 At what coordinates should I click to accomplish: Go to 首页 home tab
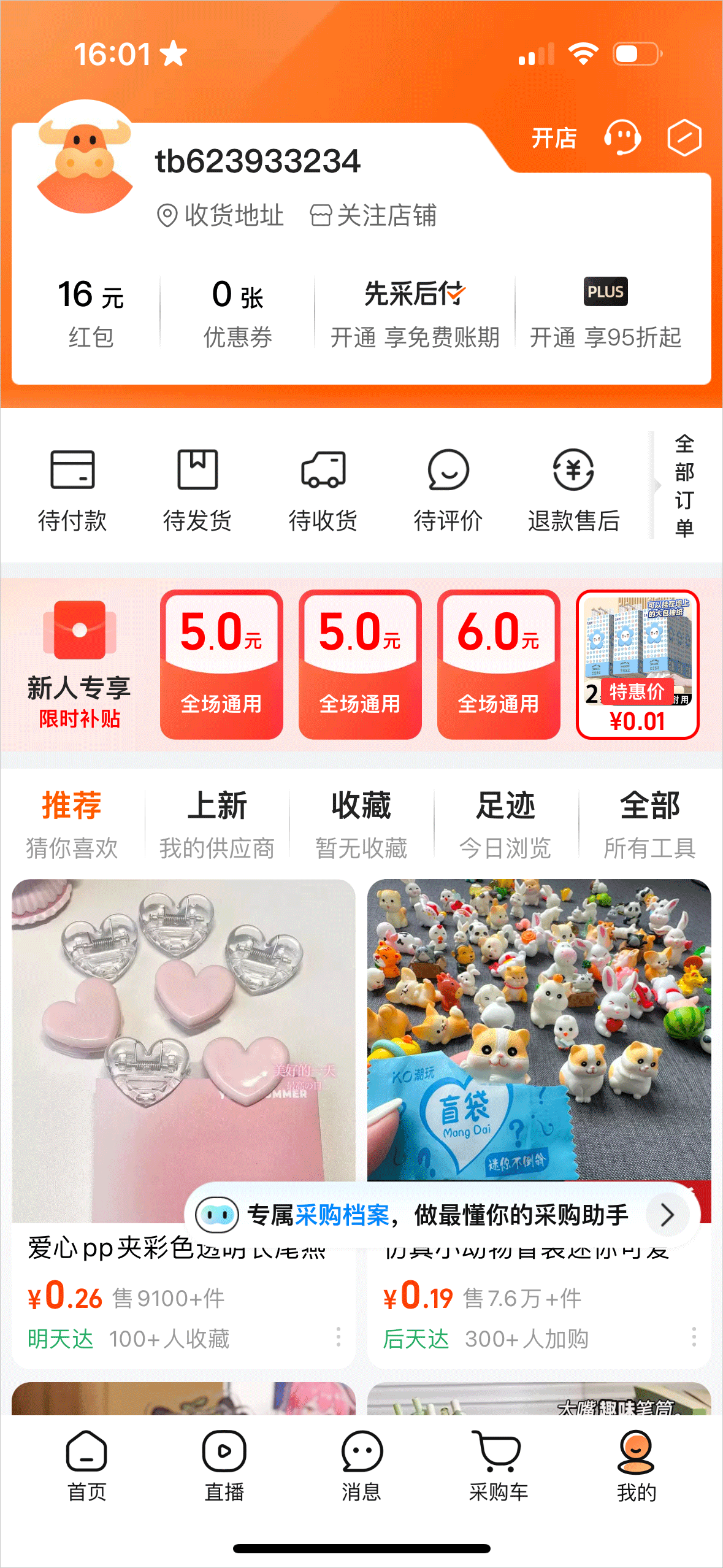pos(86,1466)
